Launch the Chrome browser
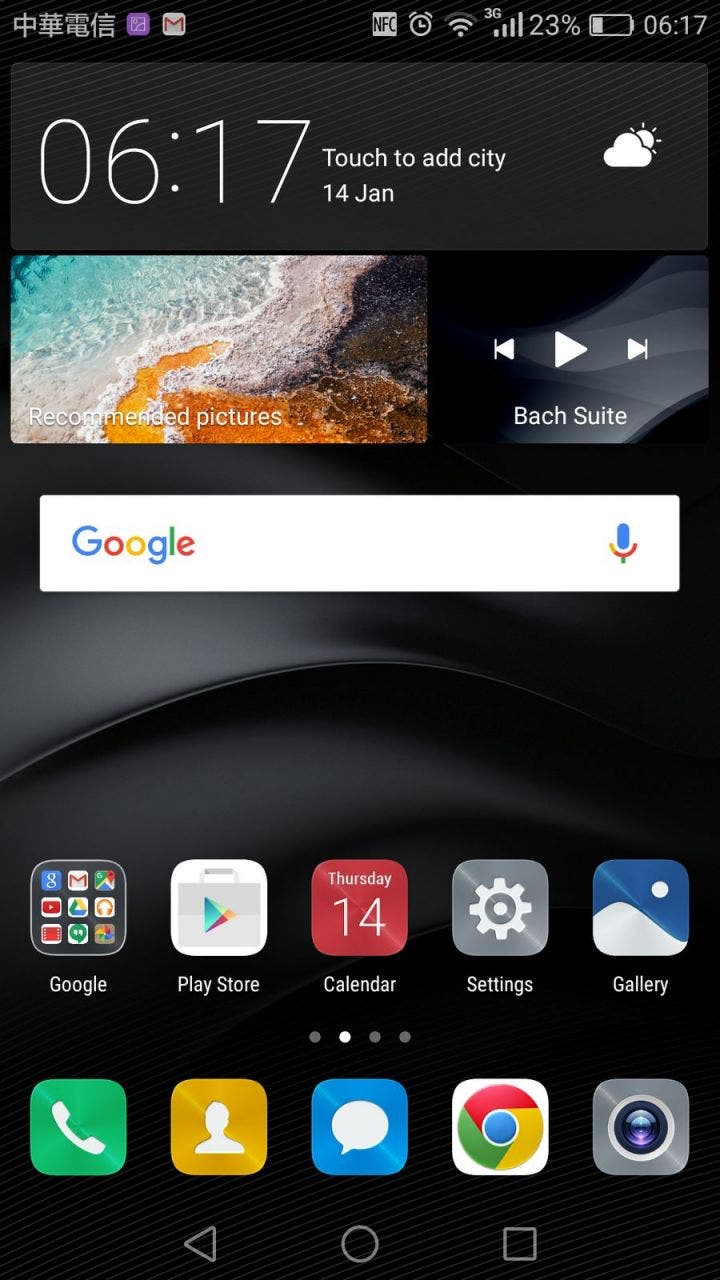The height and width of the screenshot is (1280, 720). (500, 1127)
